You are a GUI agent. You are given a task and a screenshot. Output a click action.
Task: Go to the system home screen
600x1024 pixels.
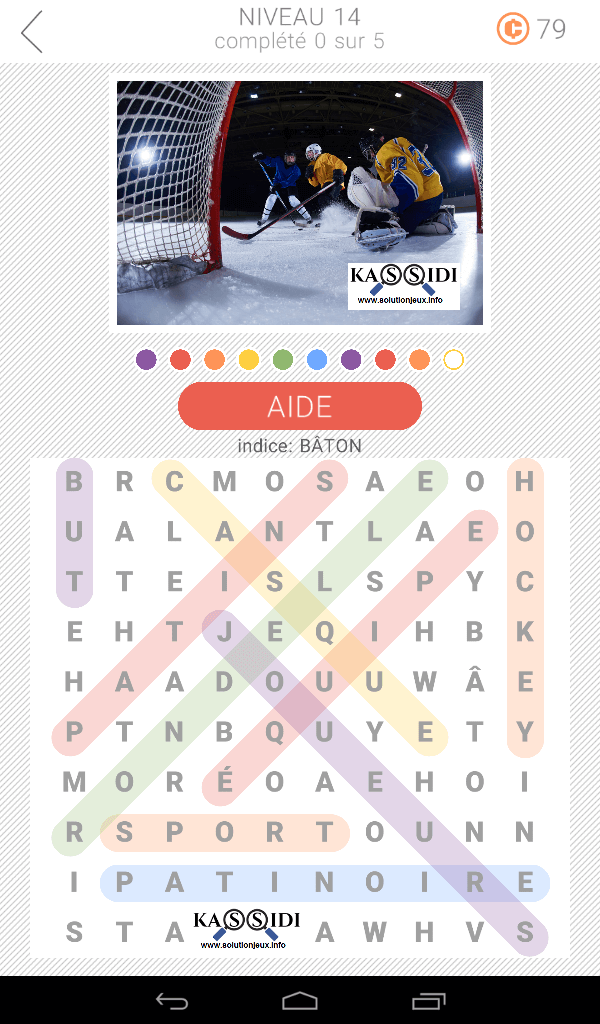pyautogui.click(x=300, y=1000)
